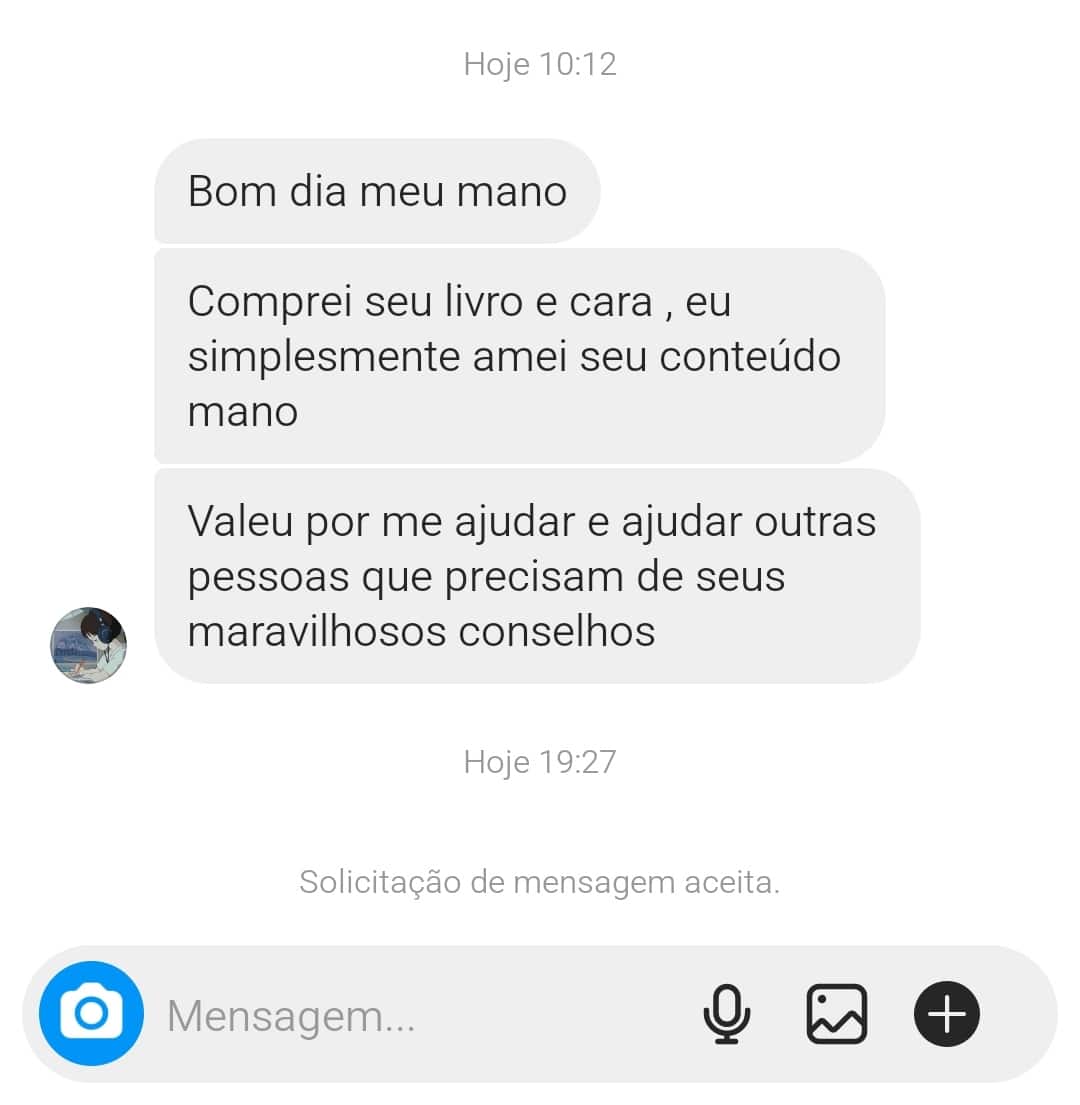Open the sender's profile picture
The image size is (1080, 1105).
point(88,645)
